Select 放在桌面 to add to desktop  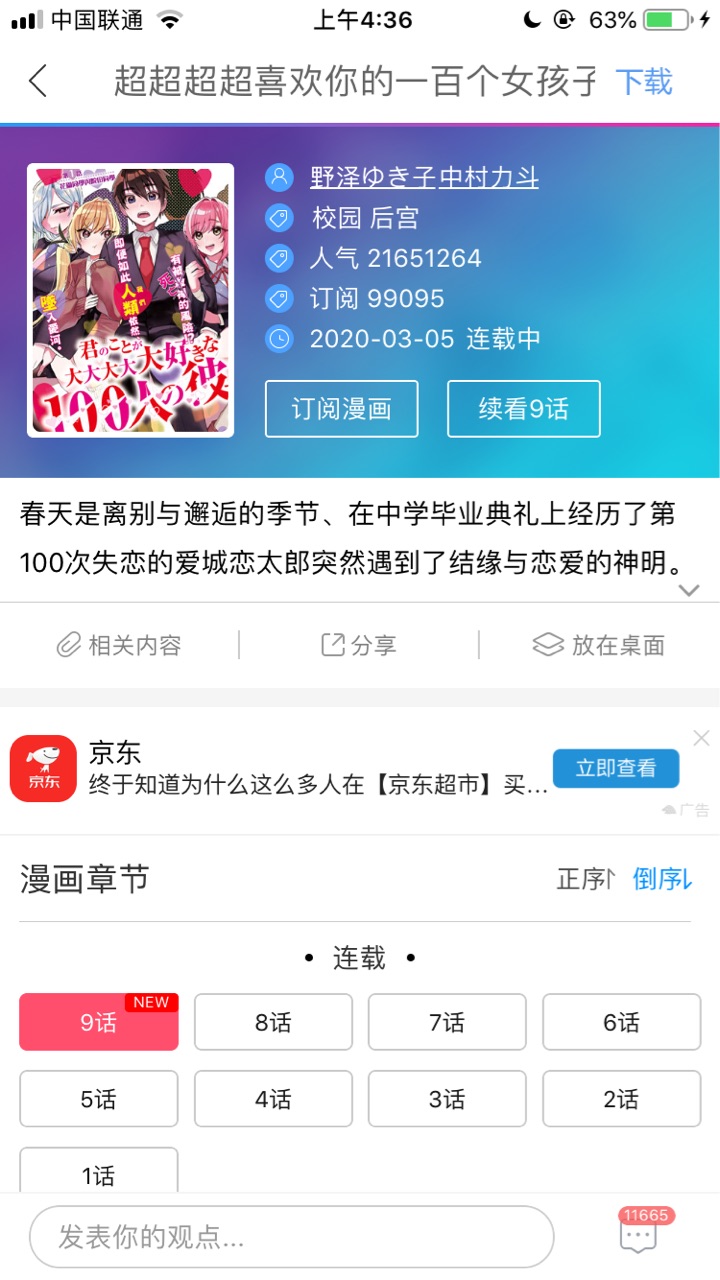click(x=599, y=646)
